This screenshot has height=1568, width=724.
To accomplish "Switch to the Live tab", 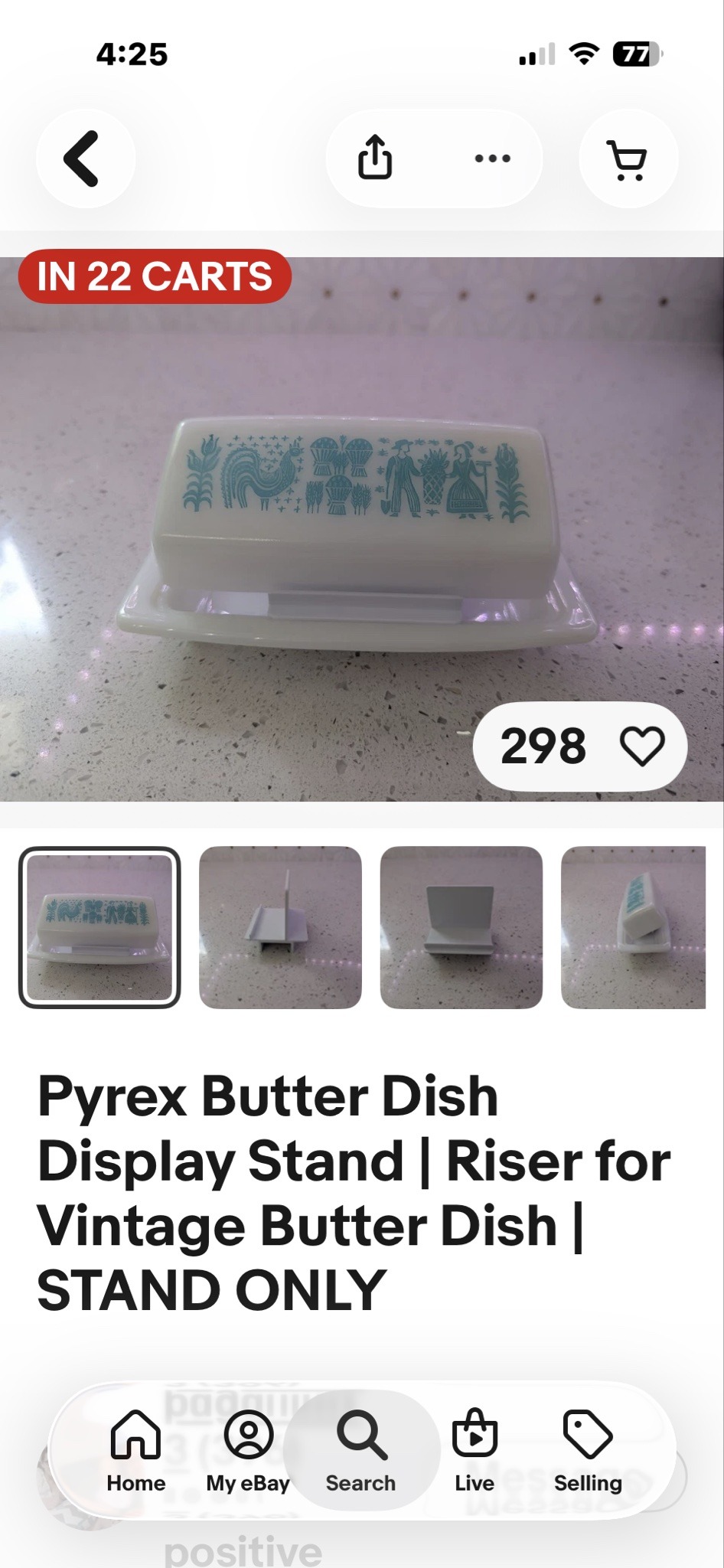I will tap(475, 1450).
